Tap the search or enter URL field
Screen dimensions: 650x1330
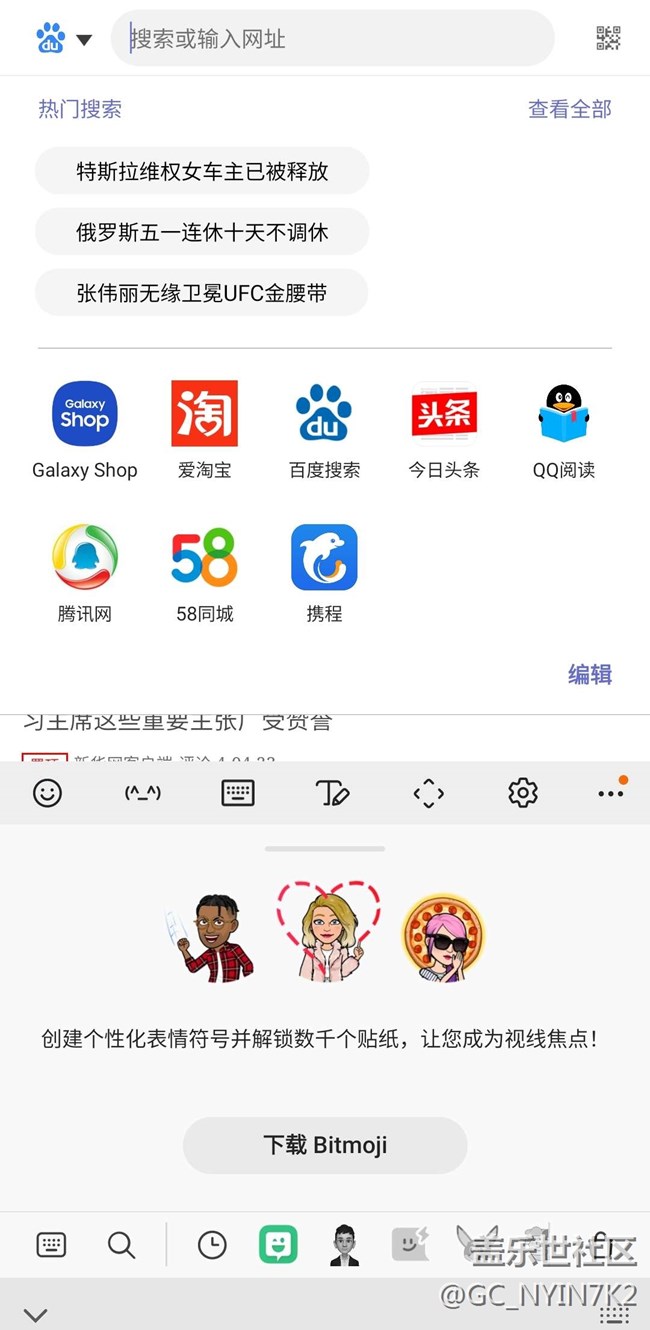coord(340,39)
